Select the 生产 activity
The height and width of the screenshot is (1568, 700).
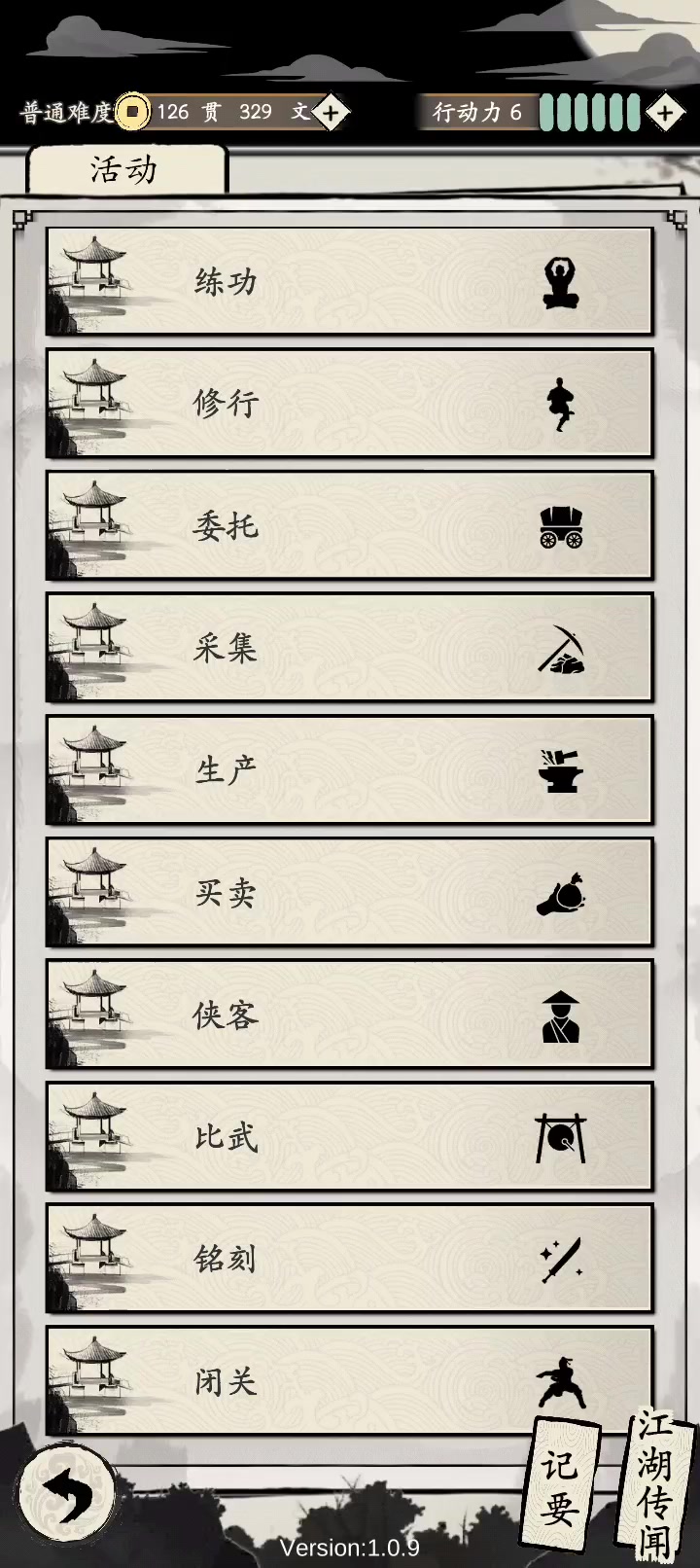pos(349,769)
